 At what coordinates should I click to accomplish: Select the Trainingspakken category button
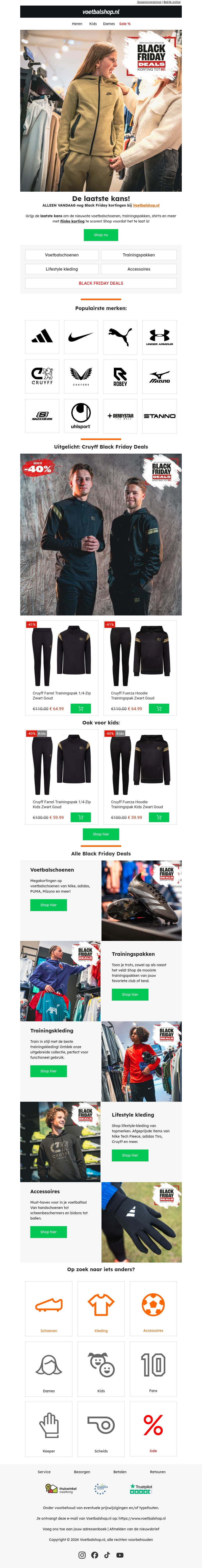tap(139, 255)
